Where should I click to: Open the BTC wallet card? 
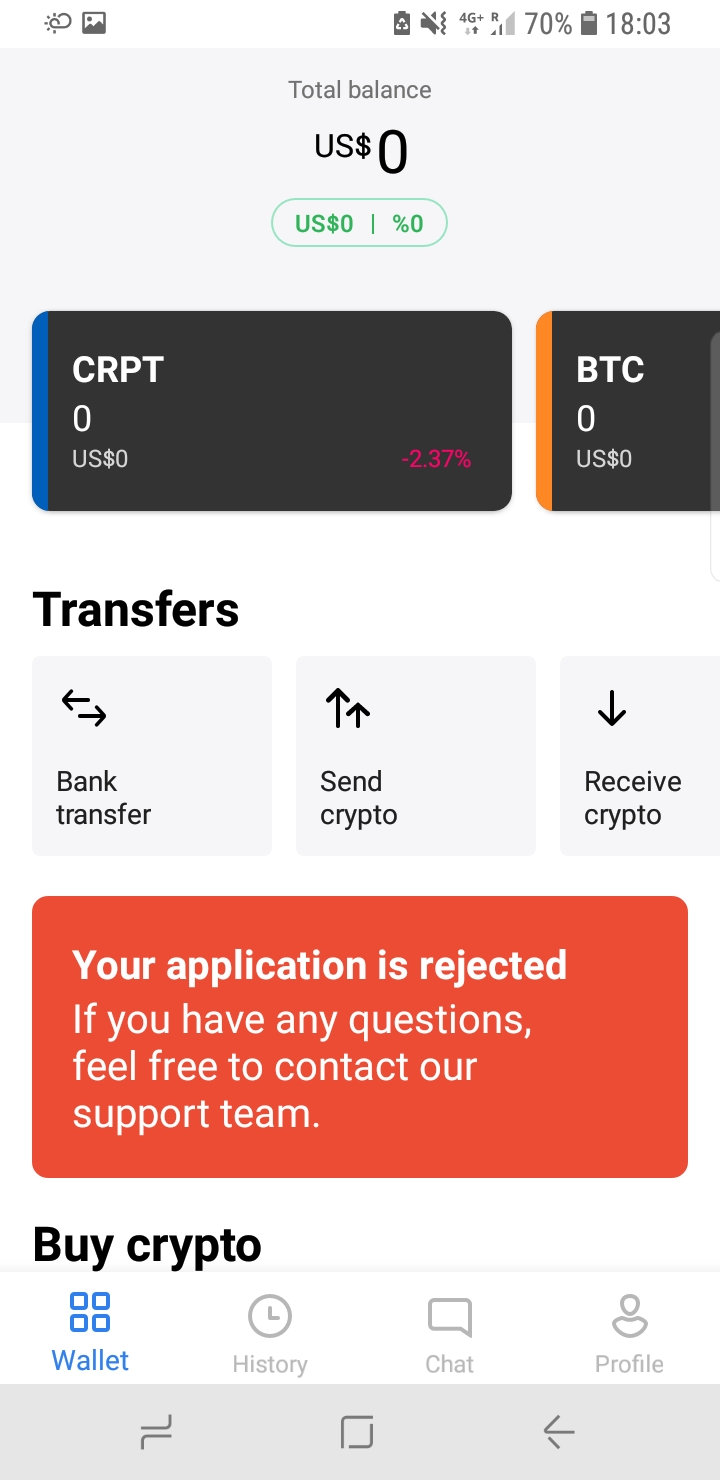coord(628,411)
